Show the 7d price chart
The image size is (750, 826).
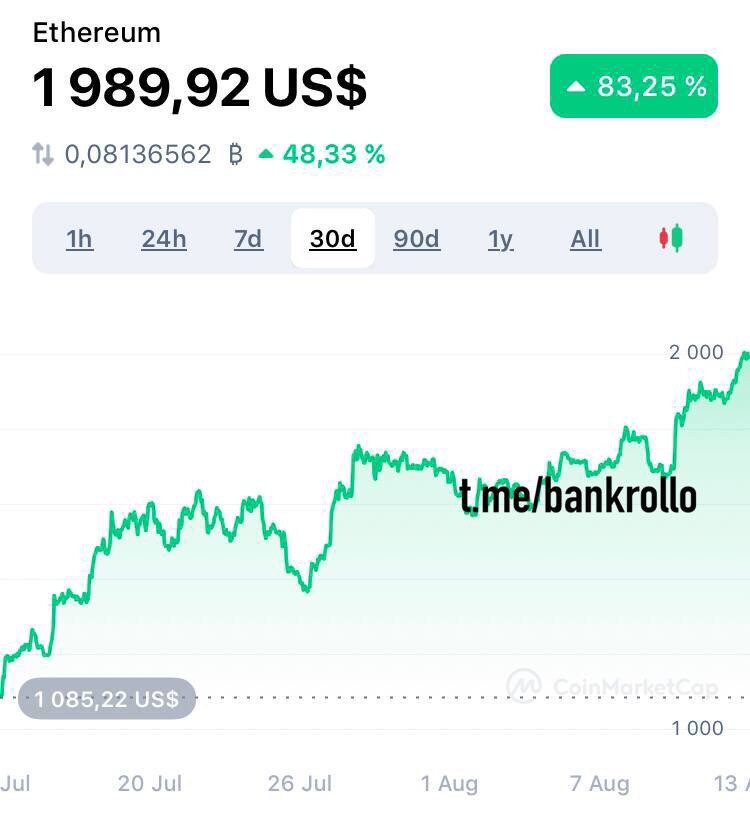248,239
